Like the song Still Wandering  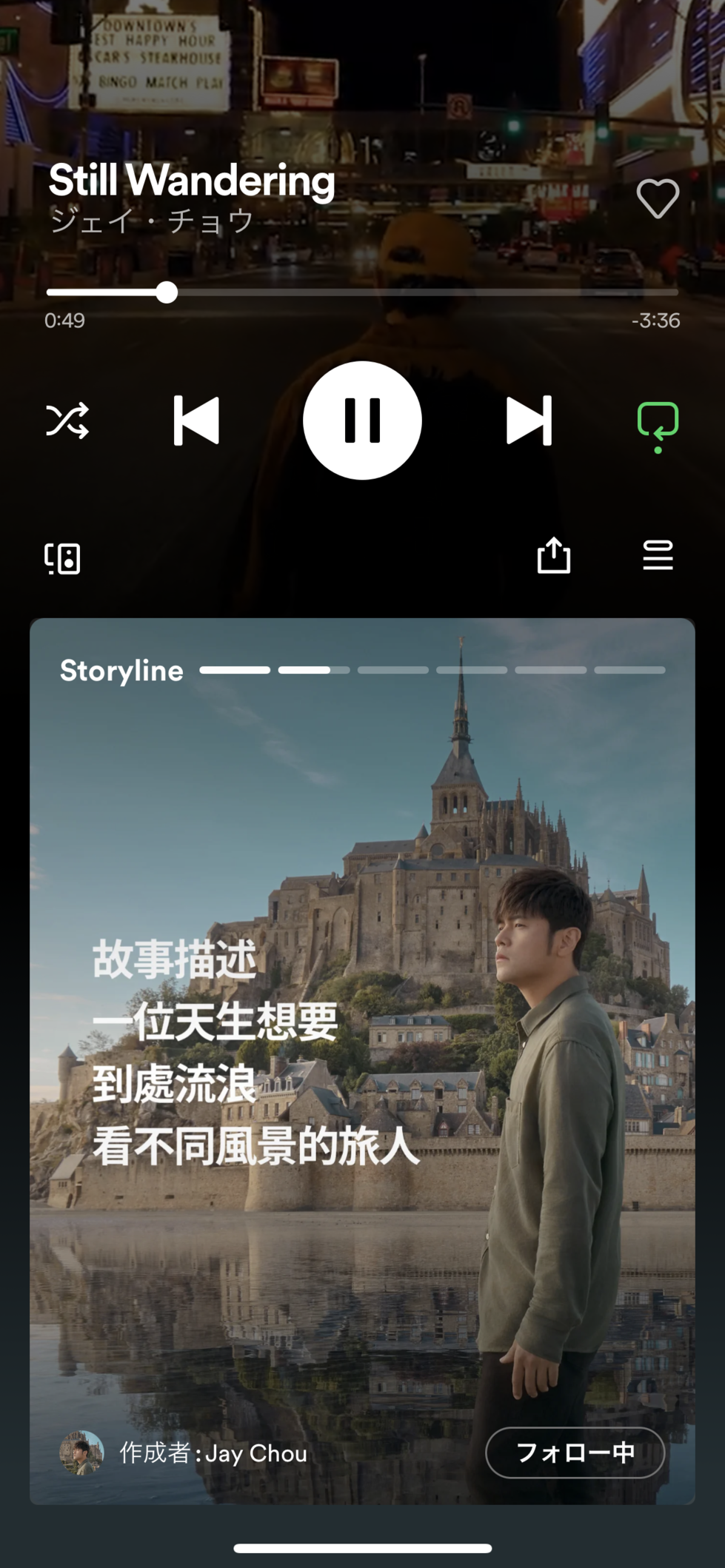[x=658, y=198]
